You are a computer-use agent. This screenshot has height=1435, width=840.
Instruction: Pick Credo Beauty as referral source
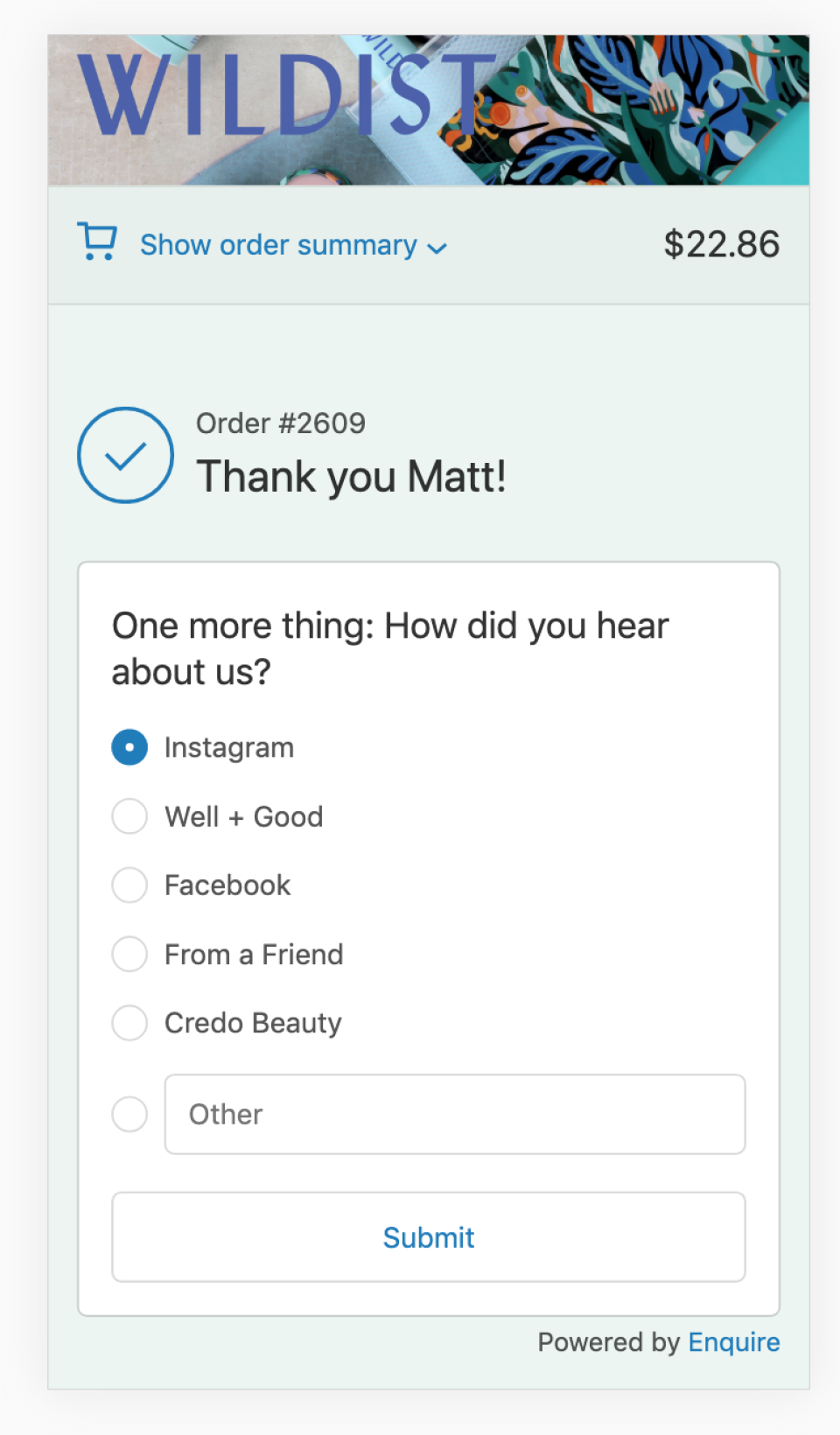click(129, 1023)
